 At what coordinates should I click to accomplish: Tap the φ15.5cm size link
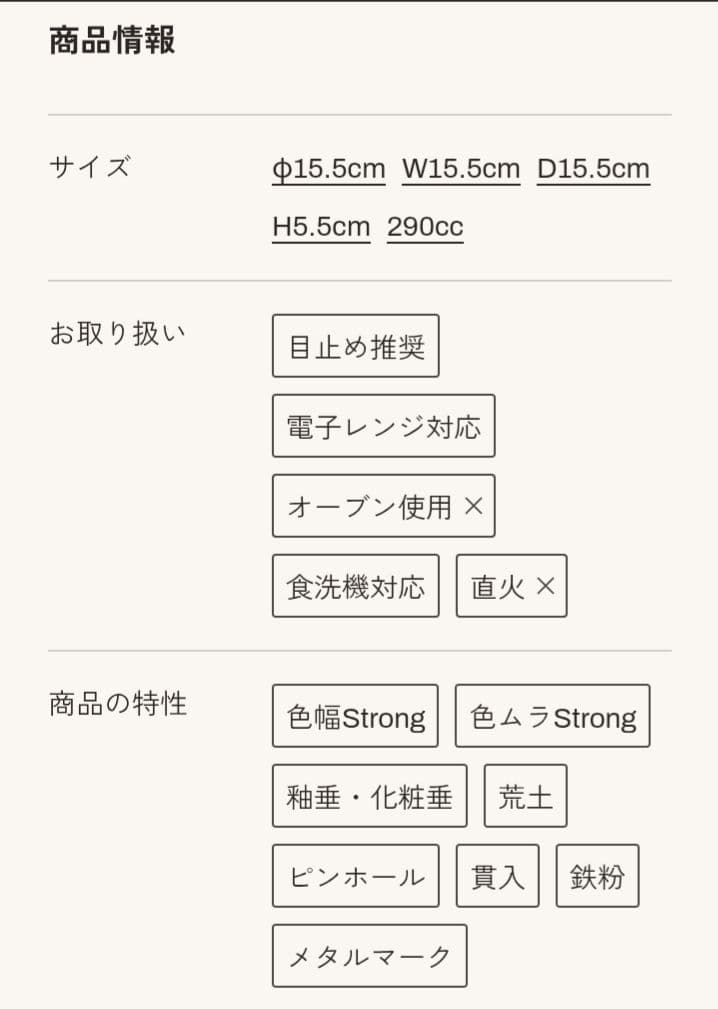(328, 169)
